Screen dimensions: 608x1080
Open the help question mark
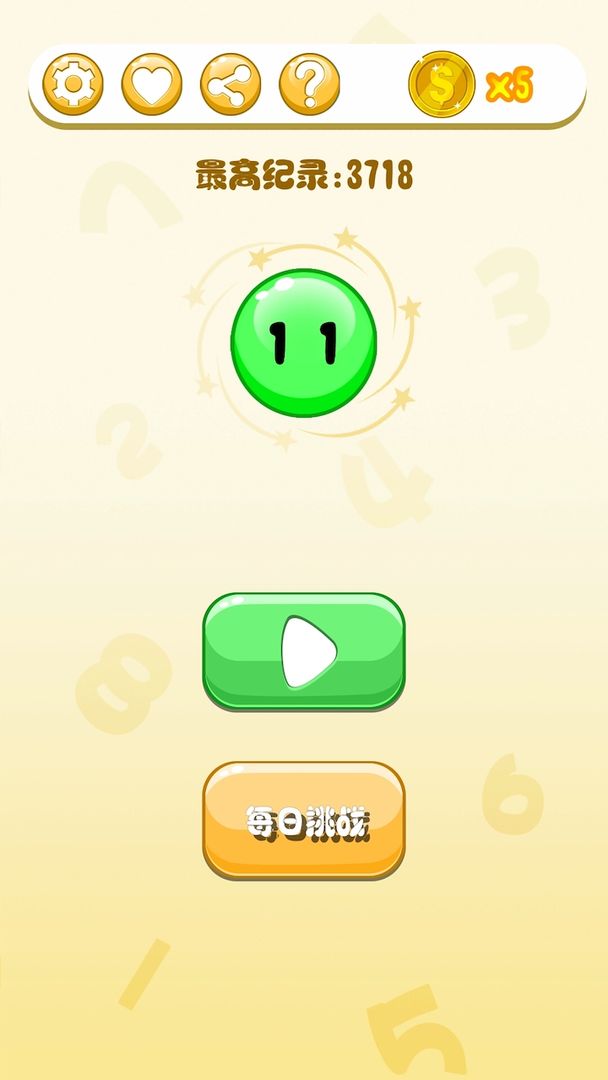309,84
